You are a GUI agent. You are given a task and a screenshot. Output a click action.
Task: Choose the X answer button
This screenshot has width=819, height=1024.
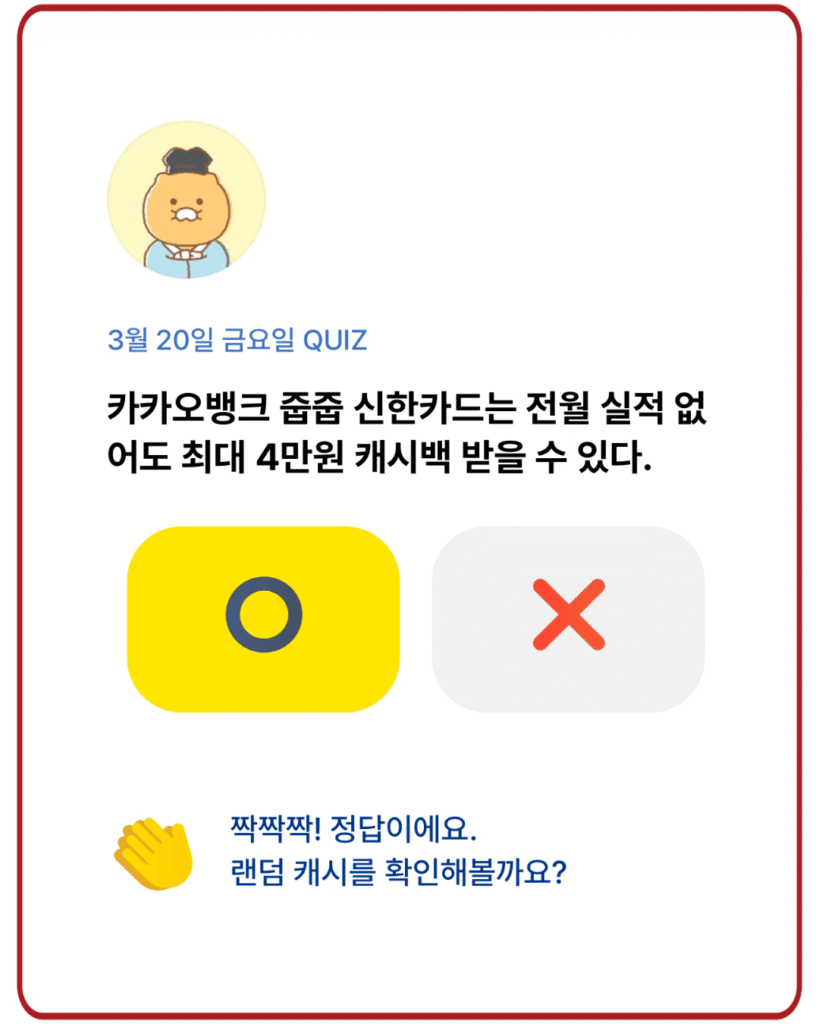568,619
